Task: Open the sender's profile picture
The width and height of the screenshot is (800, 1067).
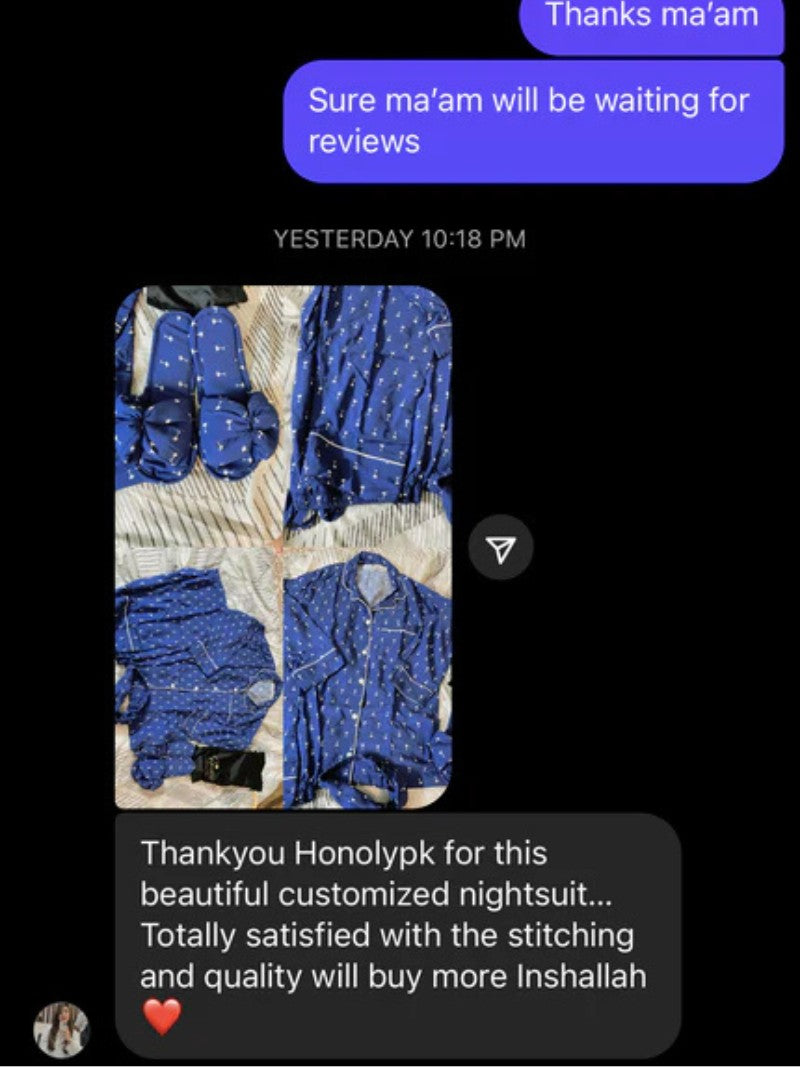Action: (x=62, y=1030)
